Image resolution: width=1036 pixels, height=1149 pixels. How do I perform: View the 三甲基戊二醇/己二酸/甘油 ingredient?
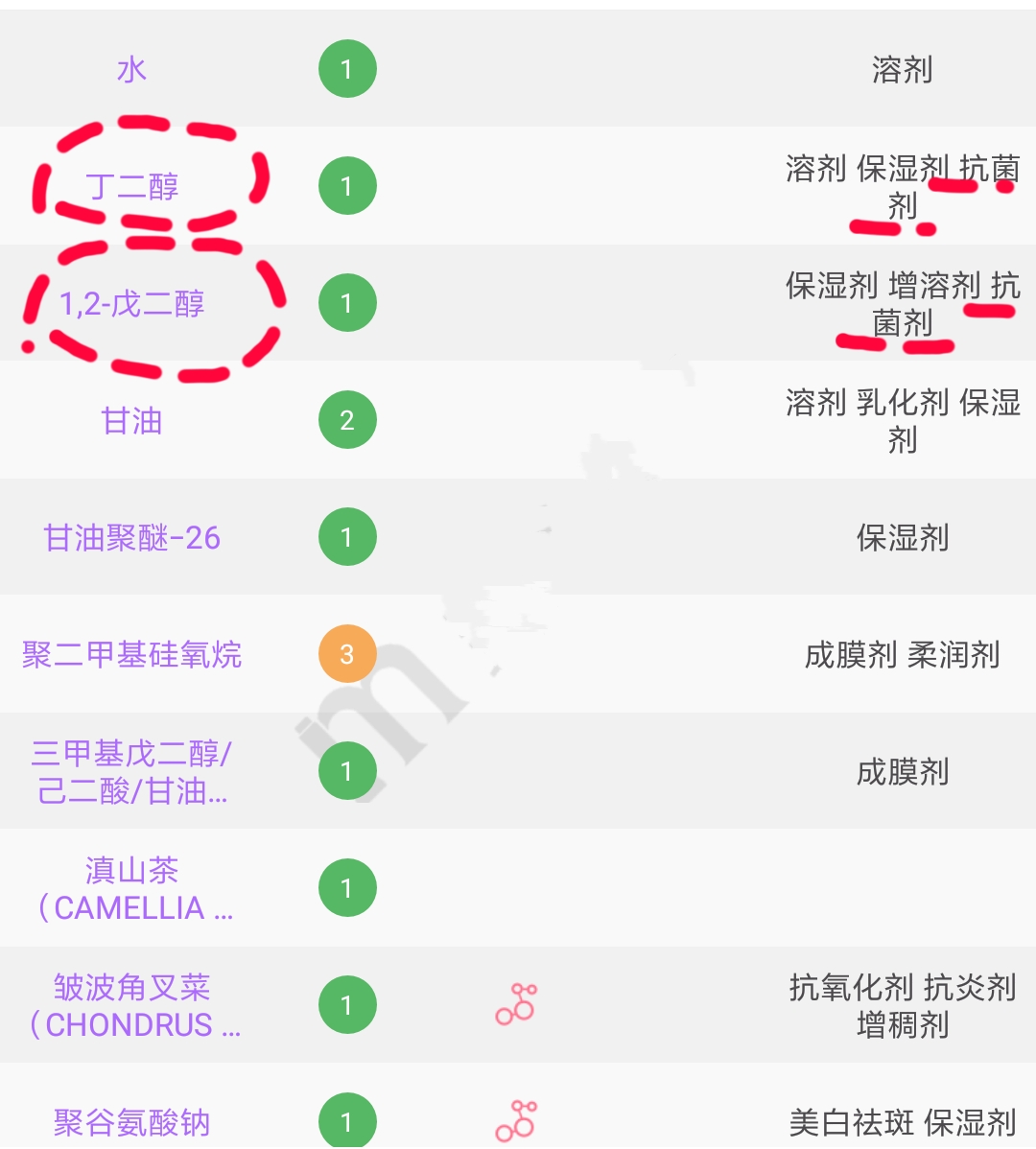(131, 772)
